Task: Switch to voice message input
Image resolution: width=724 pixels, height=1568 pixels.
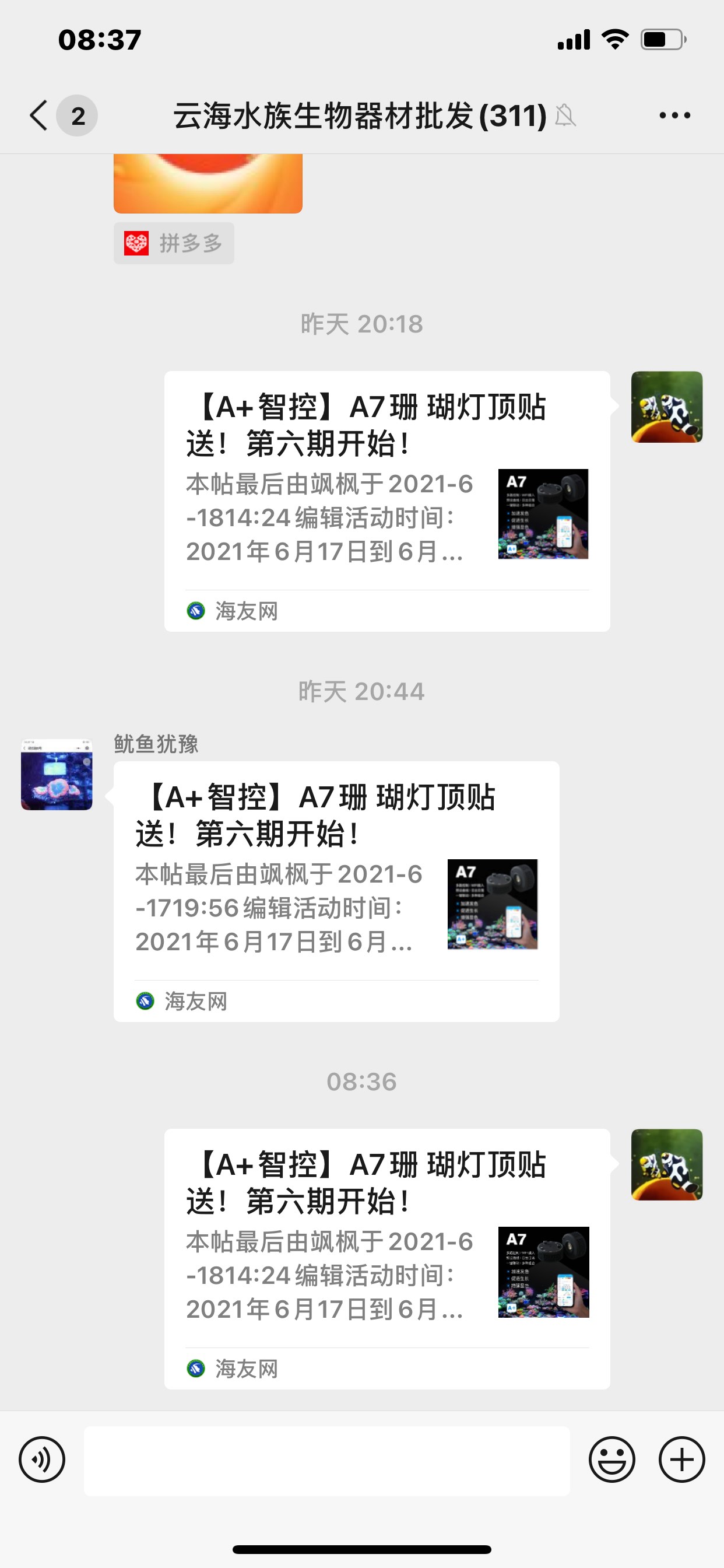Action: [42, 1459]
